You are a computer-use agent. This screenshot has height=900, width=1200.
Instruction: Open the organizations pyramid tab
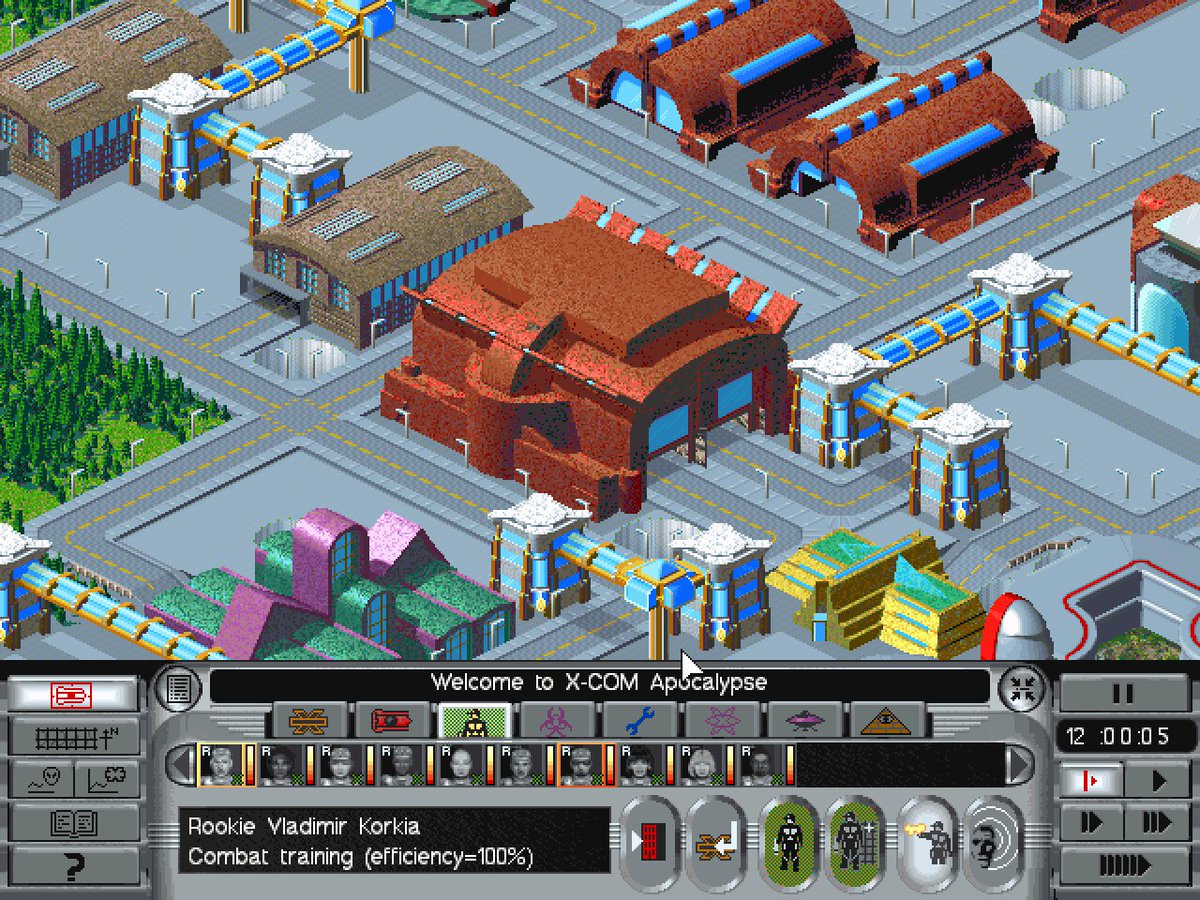click(x=886, y=720)
